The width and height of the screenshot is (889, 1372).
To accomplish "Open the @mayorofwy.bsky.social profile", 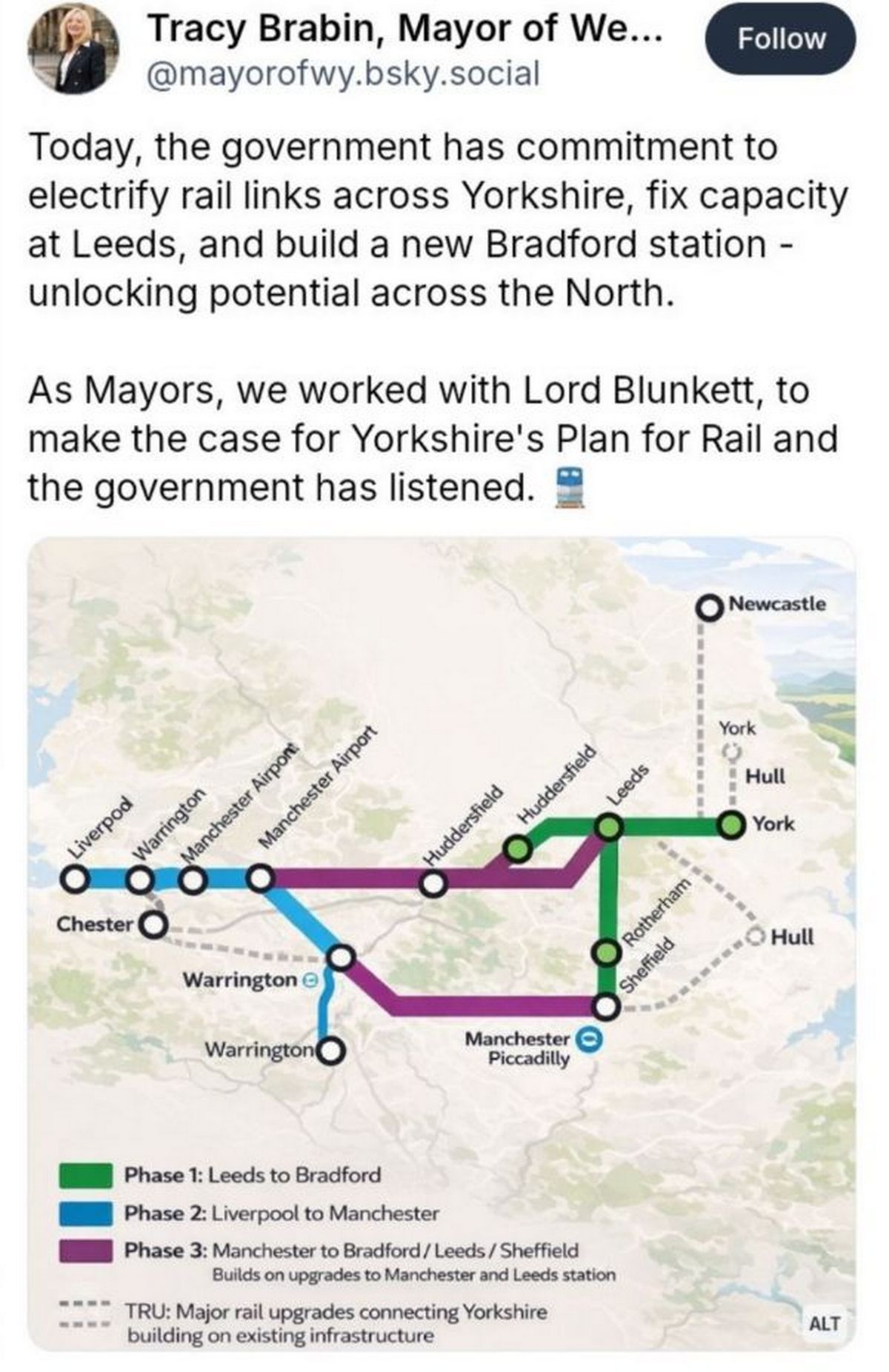I will (344, 74).
